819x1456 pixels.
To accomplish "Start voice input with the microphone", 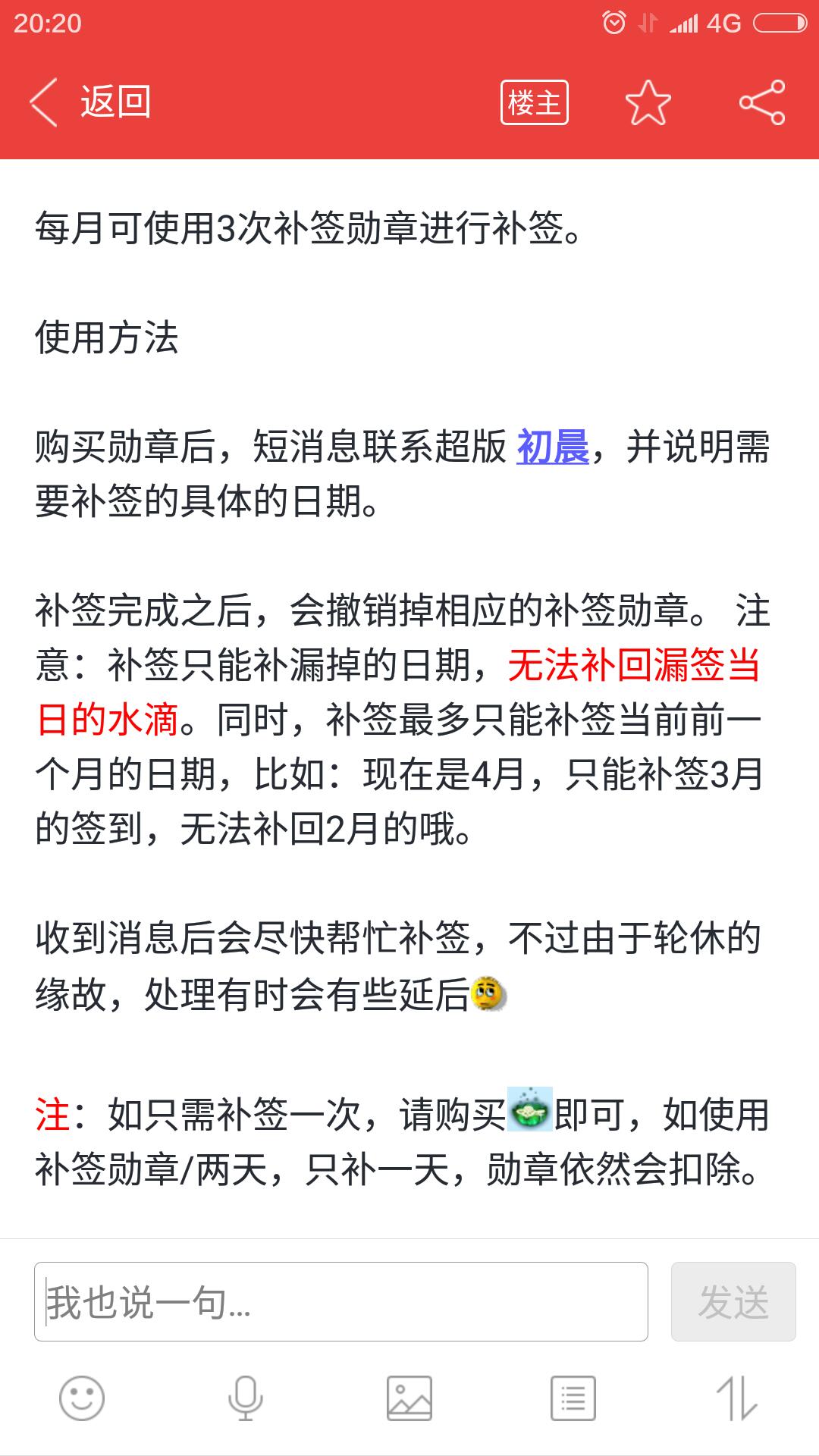I will pos(246,1398).
